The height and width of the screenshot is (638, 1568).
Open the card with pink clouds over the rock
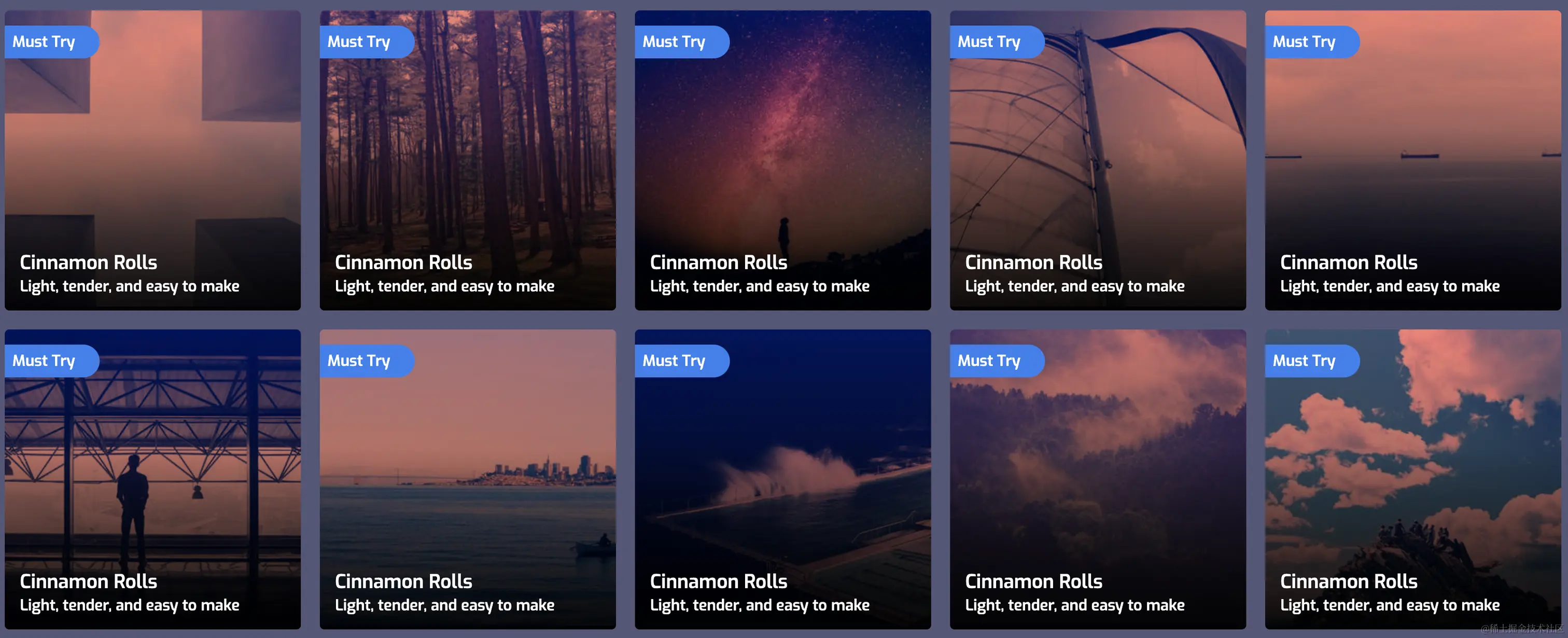1412,479
